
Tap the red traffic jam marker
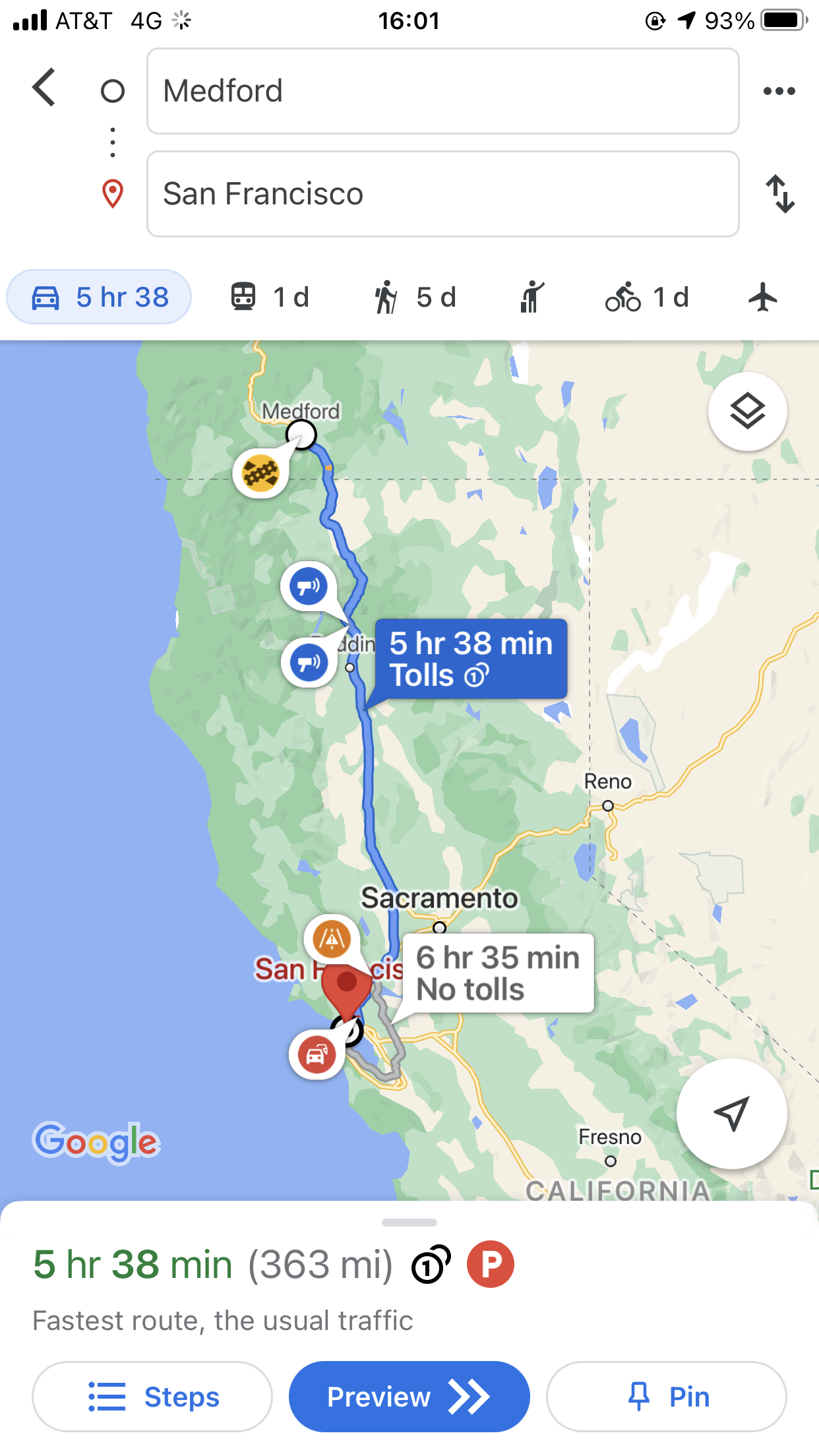(x=317, y=1054)
